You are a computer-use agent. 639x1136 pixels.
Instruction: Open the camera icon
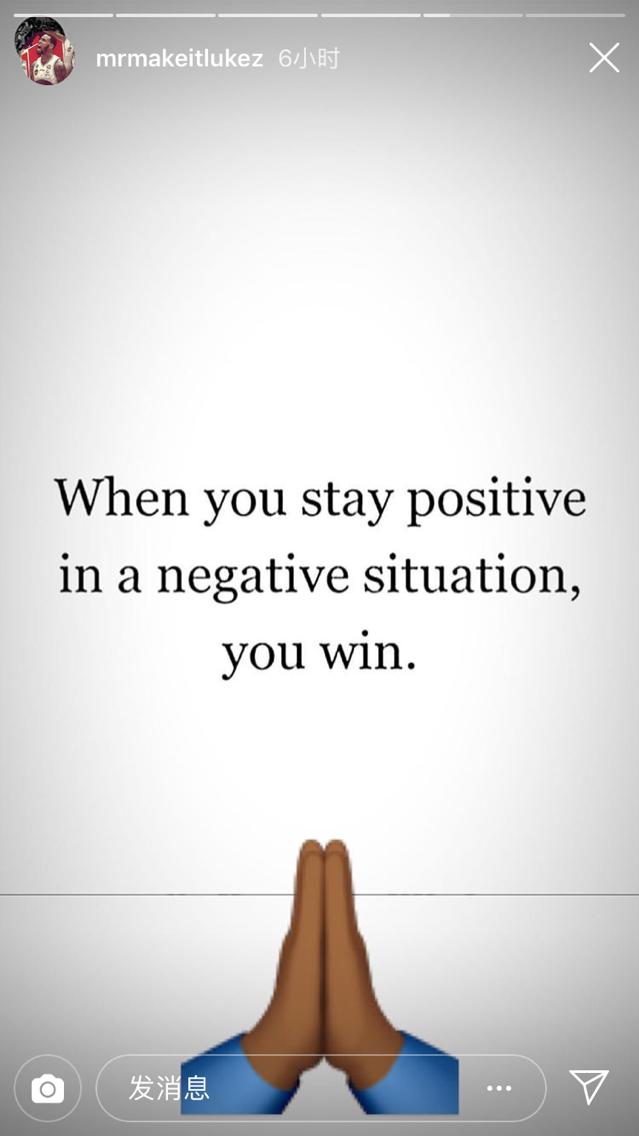47,1088
